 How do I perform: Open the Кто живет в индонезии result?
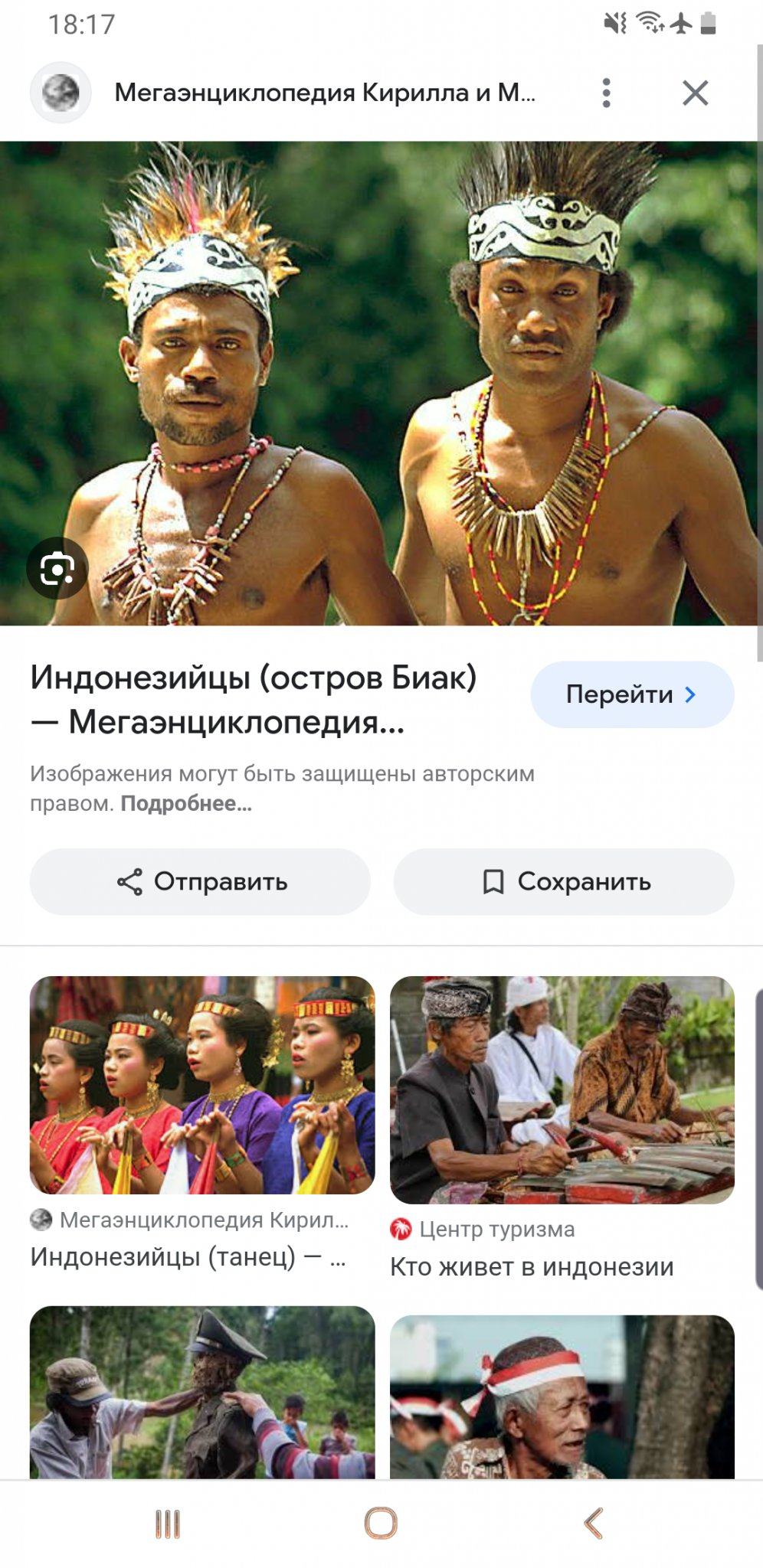point(562,1089)
